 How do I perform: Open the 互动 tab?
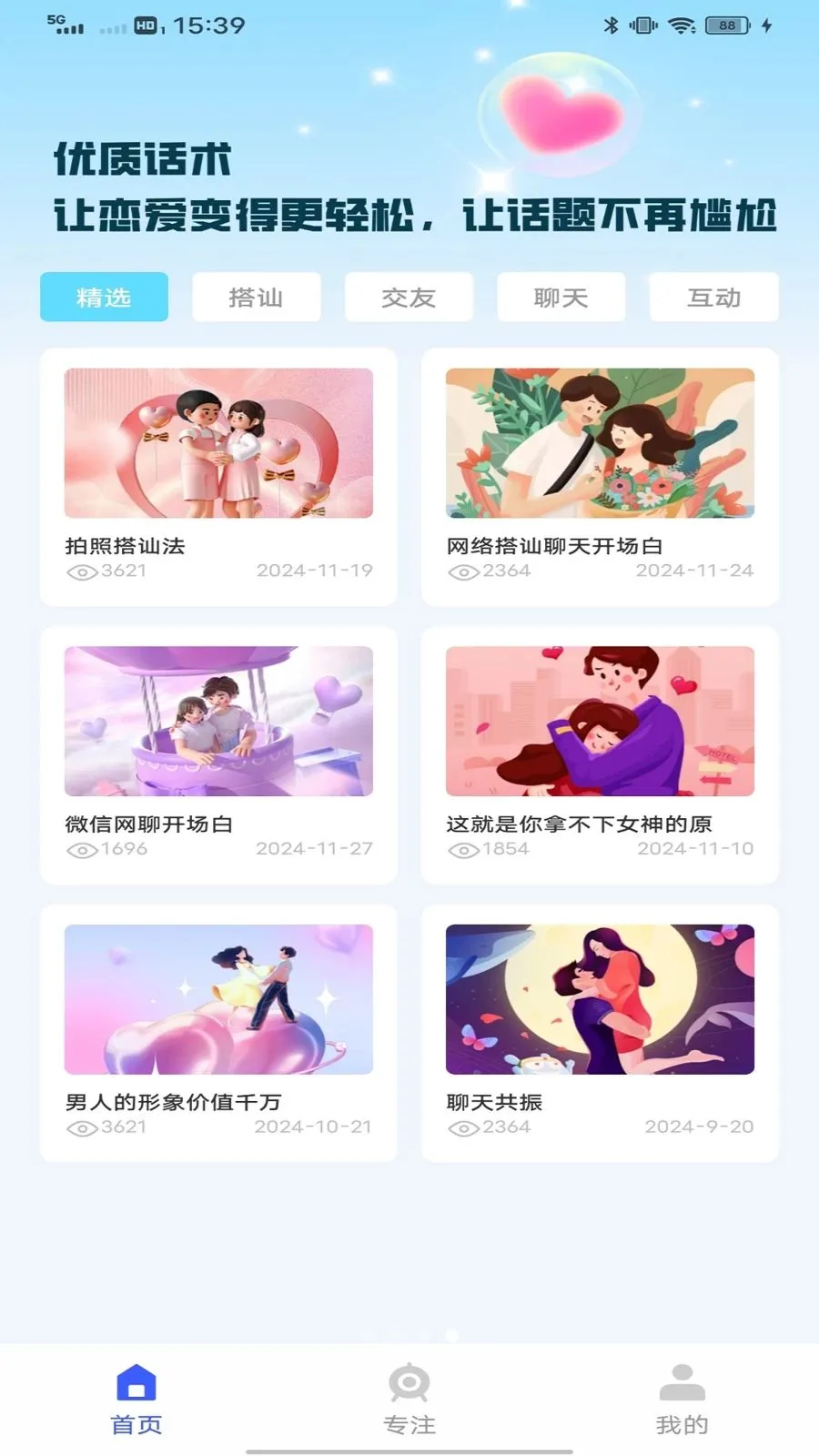(713, 297)
